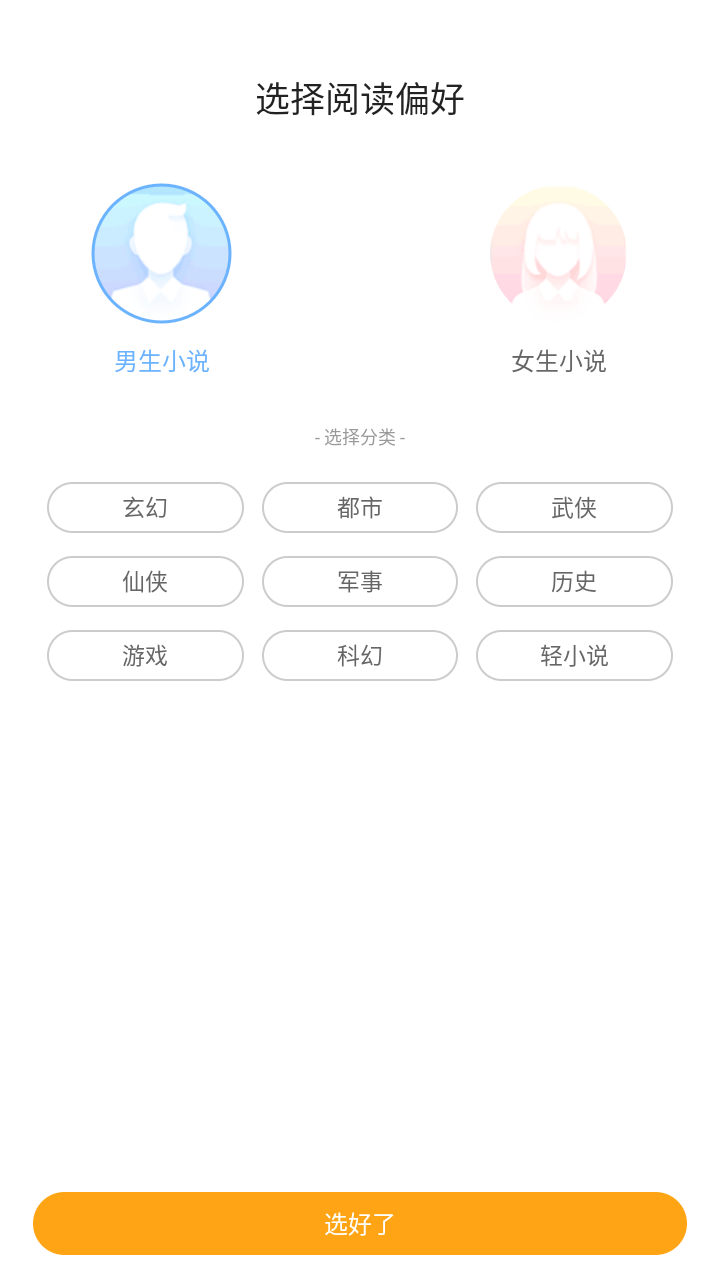
Task: Enable the 科幻 genre preference
Action: pyautogui.click(x=360, y=655)
